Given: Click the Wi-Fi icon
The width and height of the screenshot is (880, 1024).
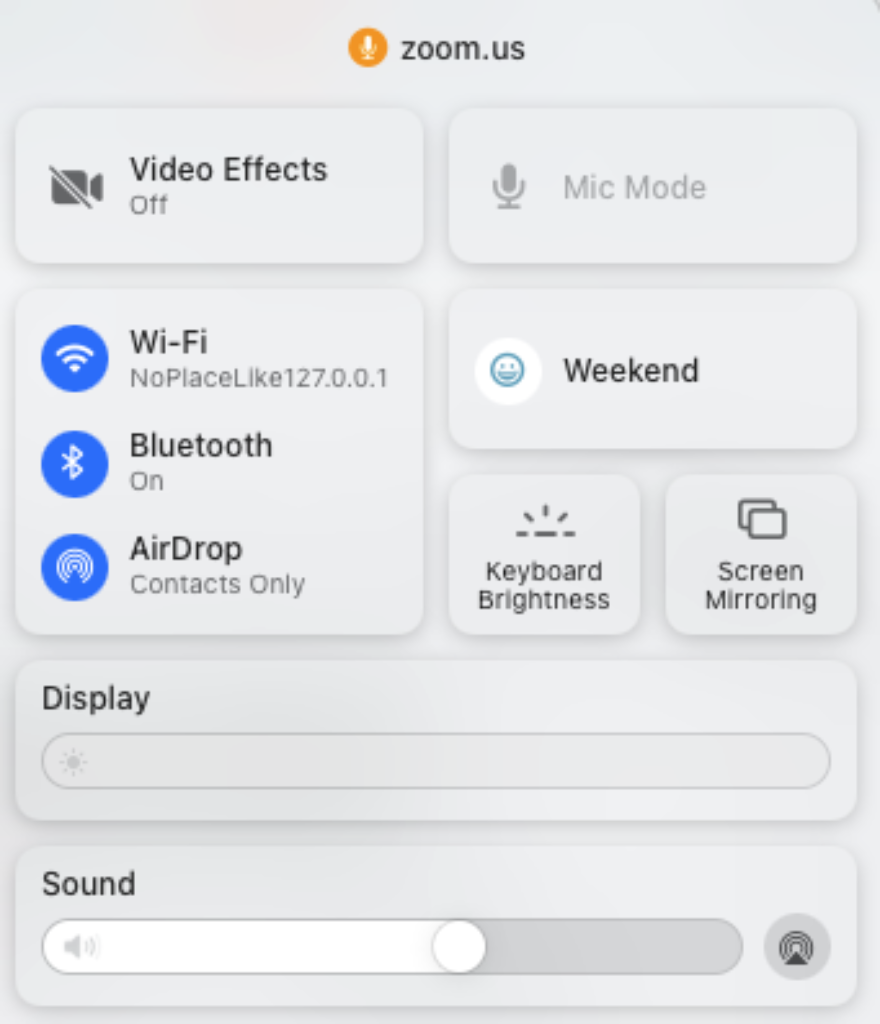Looking at the screenshot, I should click(74, 357).
